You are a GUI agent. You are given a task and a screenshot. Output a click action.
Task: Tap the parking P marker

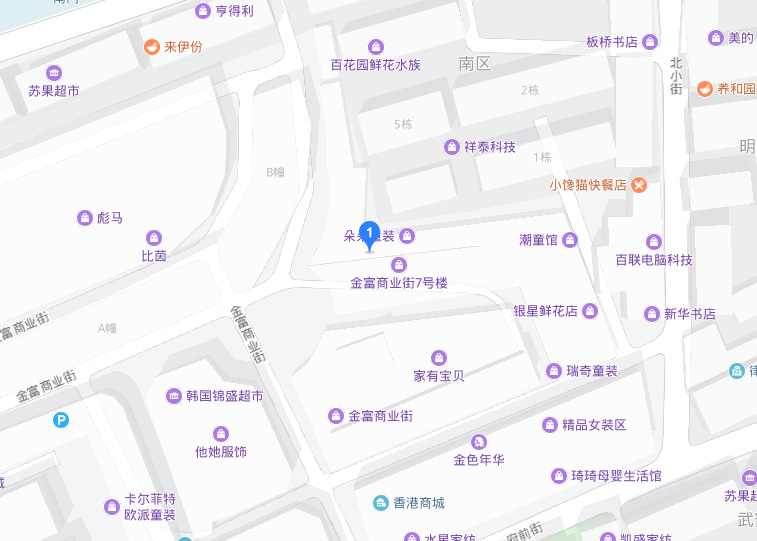pos(62,421)
